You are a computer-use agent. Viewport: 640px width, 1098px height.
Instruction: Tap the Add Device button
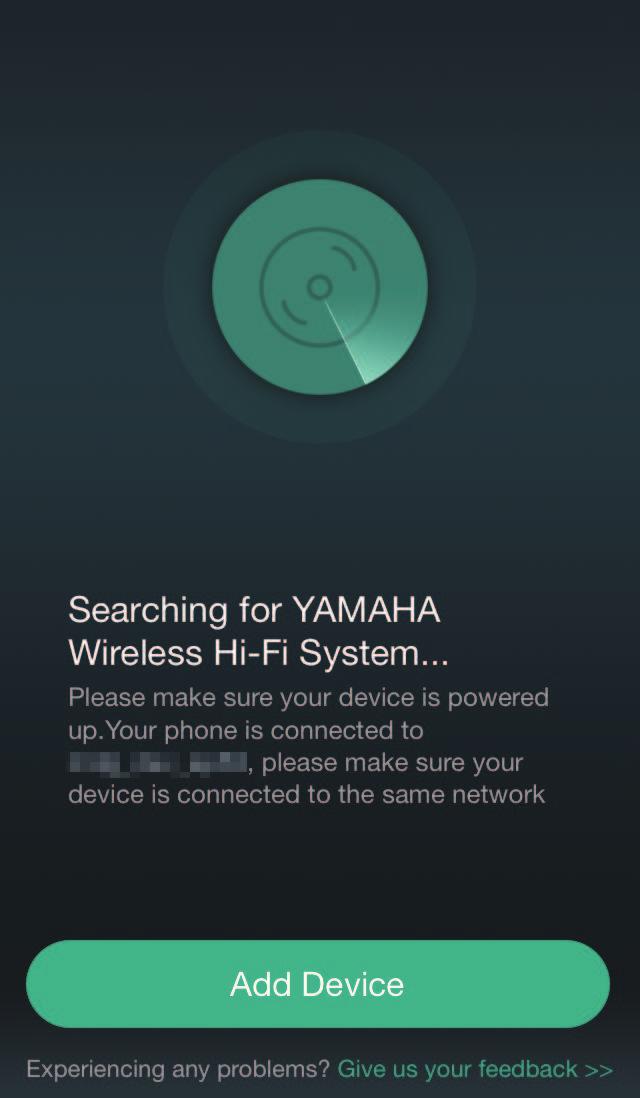[318, 983]
